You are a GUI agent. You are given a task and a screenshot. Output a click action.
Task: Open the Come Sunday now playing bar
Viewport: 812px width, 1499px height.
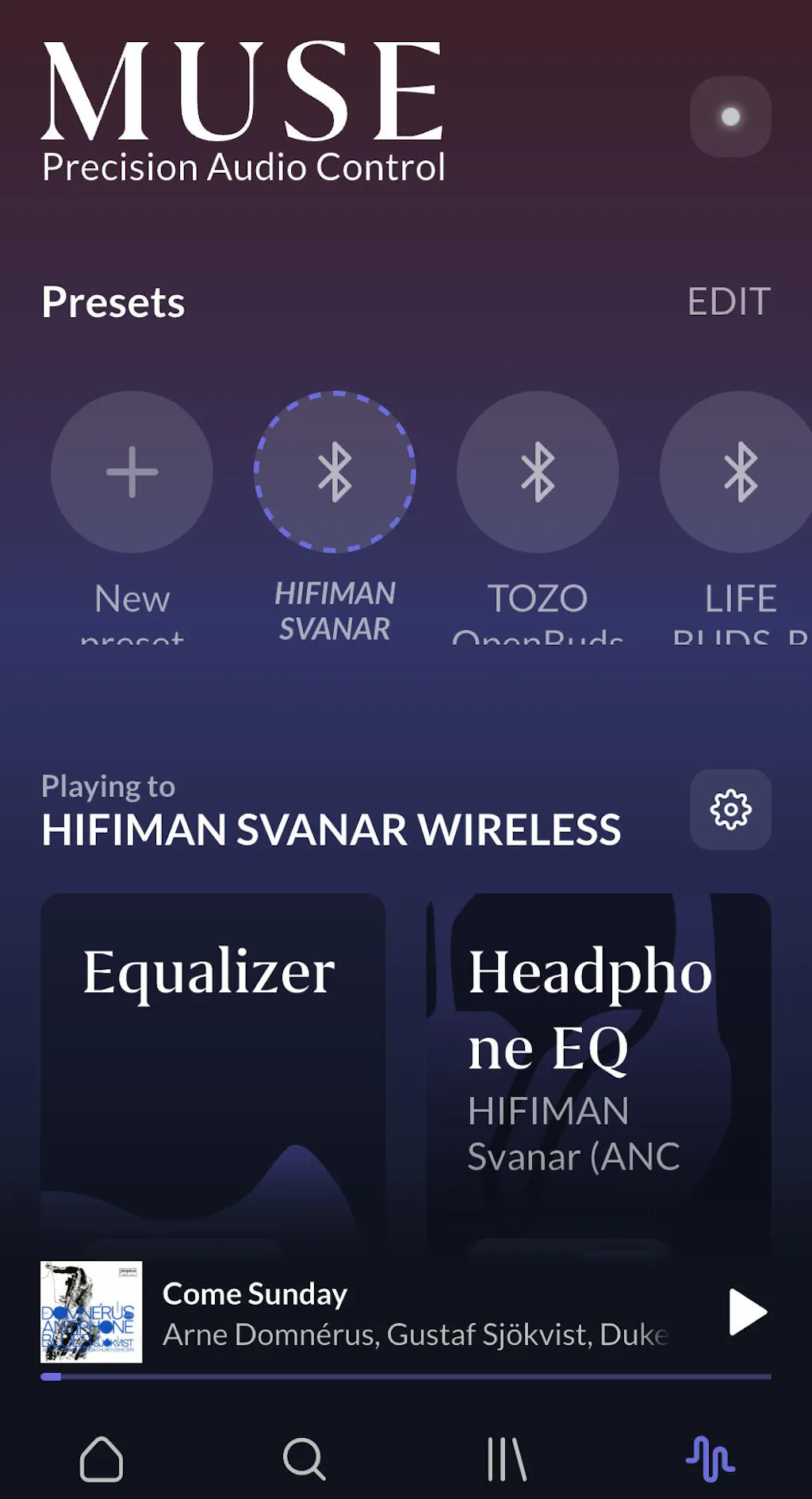[412, 1313]
